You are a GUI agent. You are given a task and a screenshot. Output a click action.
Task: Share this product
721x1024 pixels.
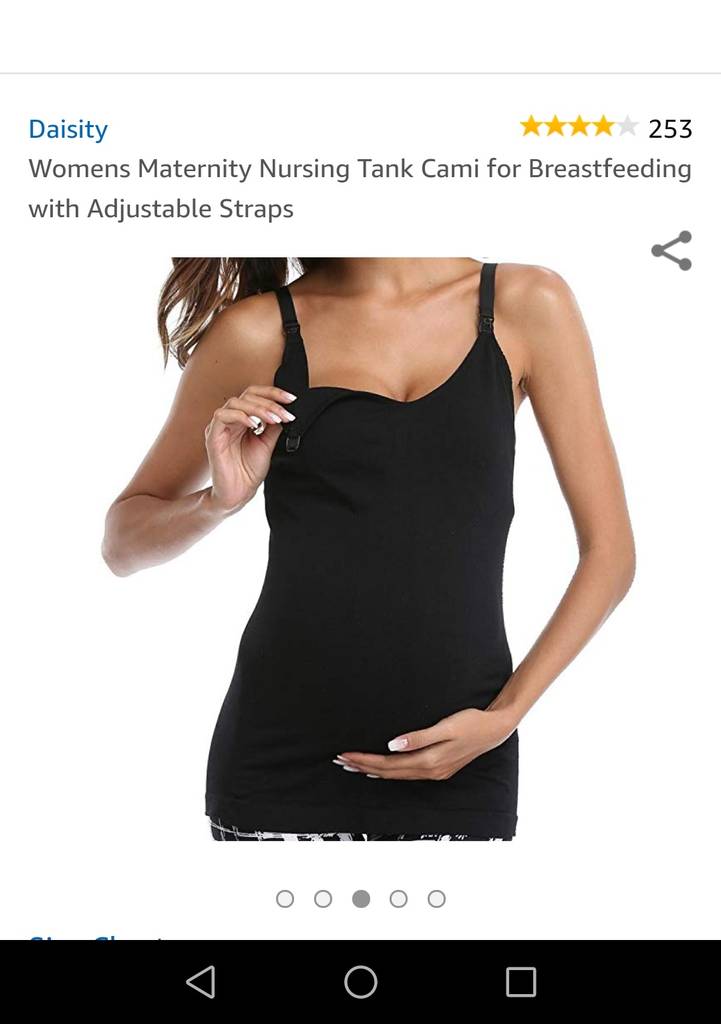671,250
